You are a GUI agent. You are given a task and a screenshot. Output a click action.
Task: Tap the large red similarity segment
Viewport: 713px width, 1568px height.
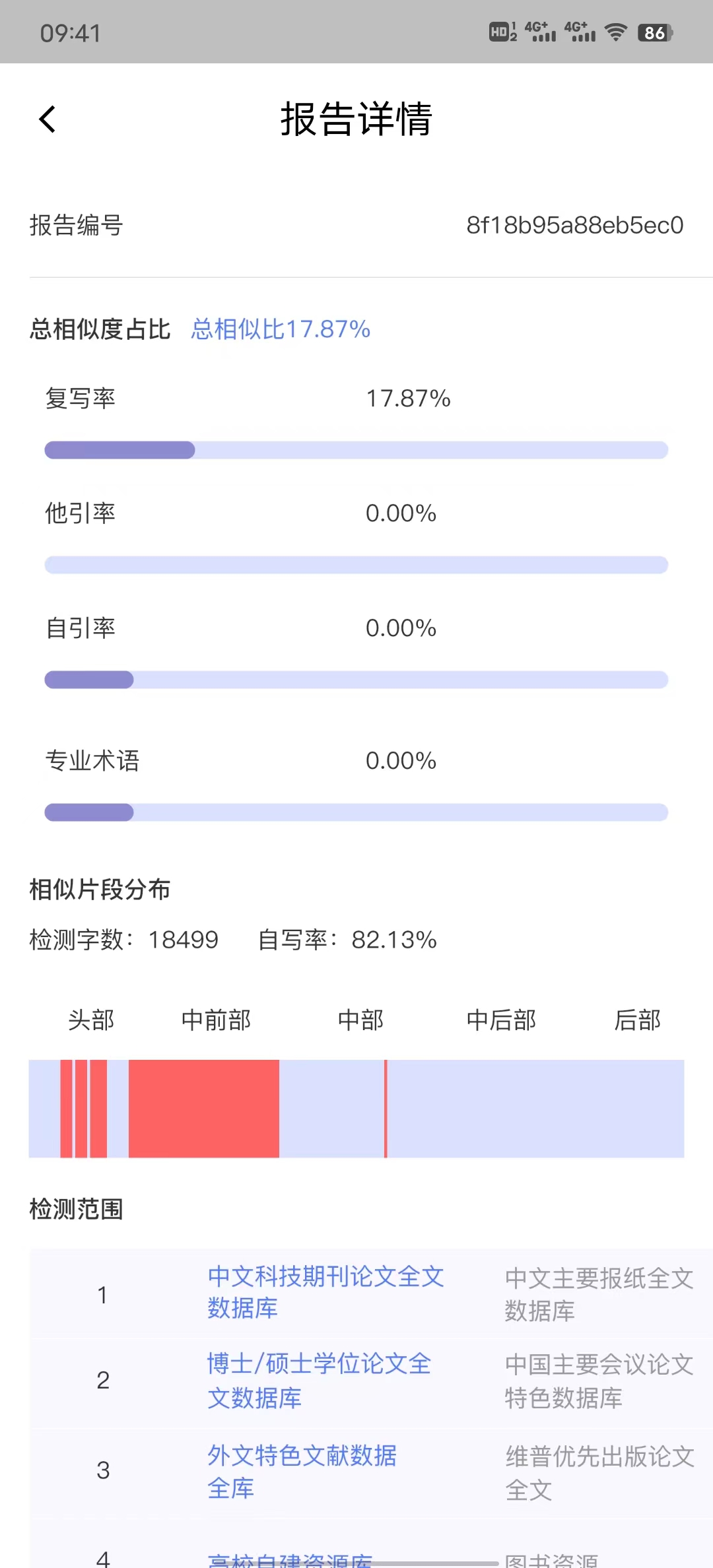pos(205,1108)
